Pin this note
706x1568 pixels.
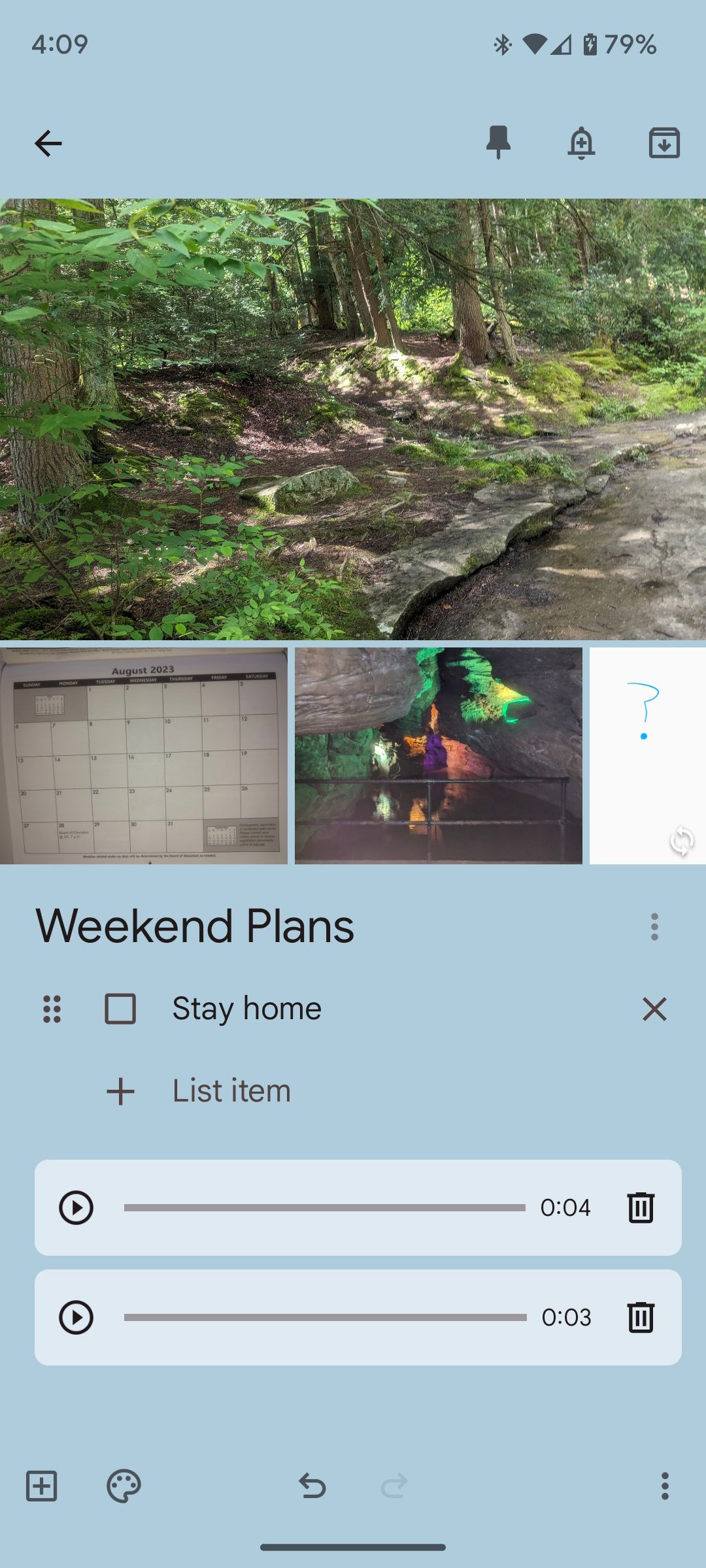pyautogui.click(x=498, y=143)
